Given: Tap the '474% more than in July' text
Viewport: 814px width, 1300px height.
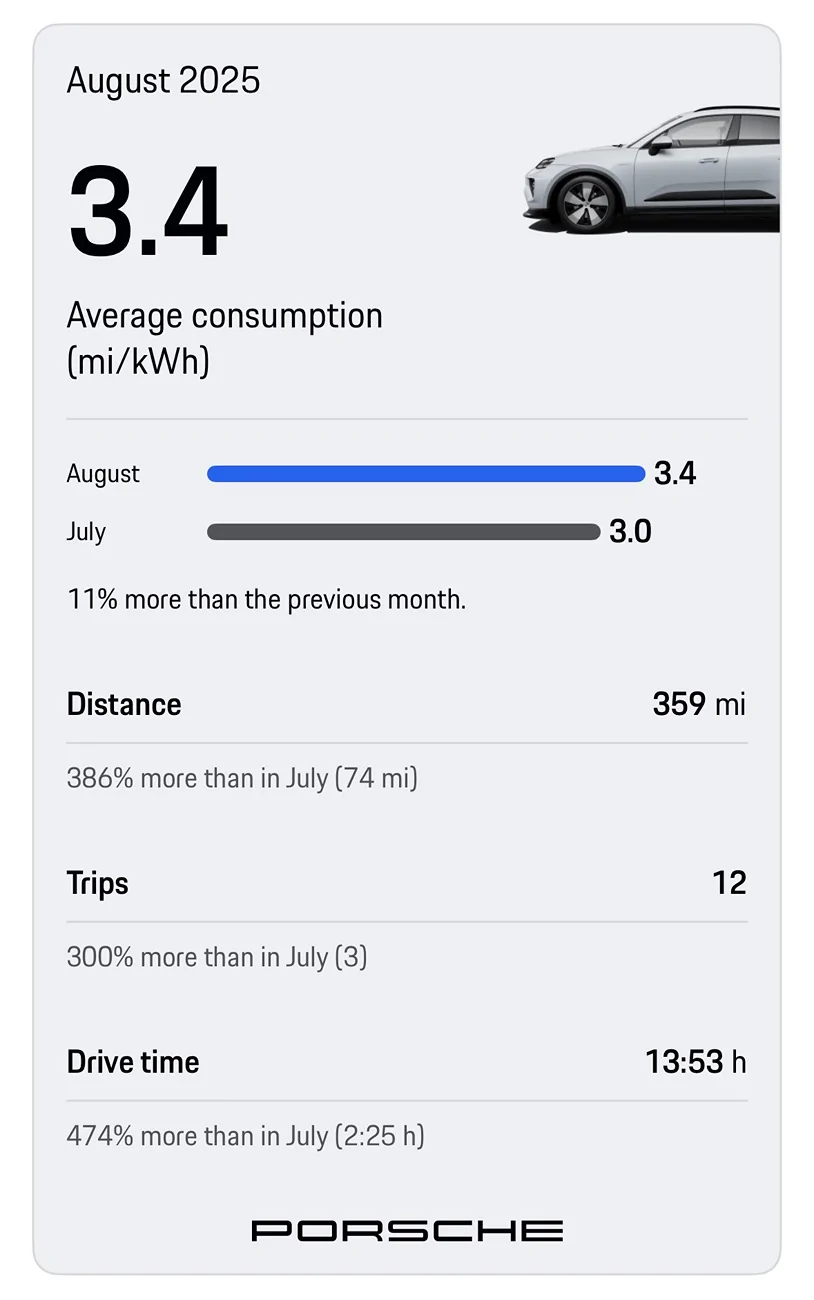Looking at the screenshot, I should point(245,1135).
